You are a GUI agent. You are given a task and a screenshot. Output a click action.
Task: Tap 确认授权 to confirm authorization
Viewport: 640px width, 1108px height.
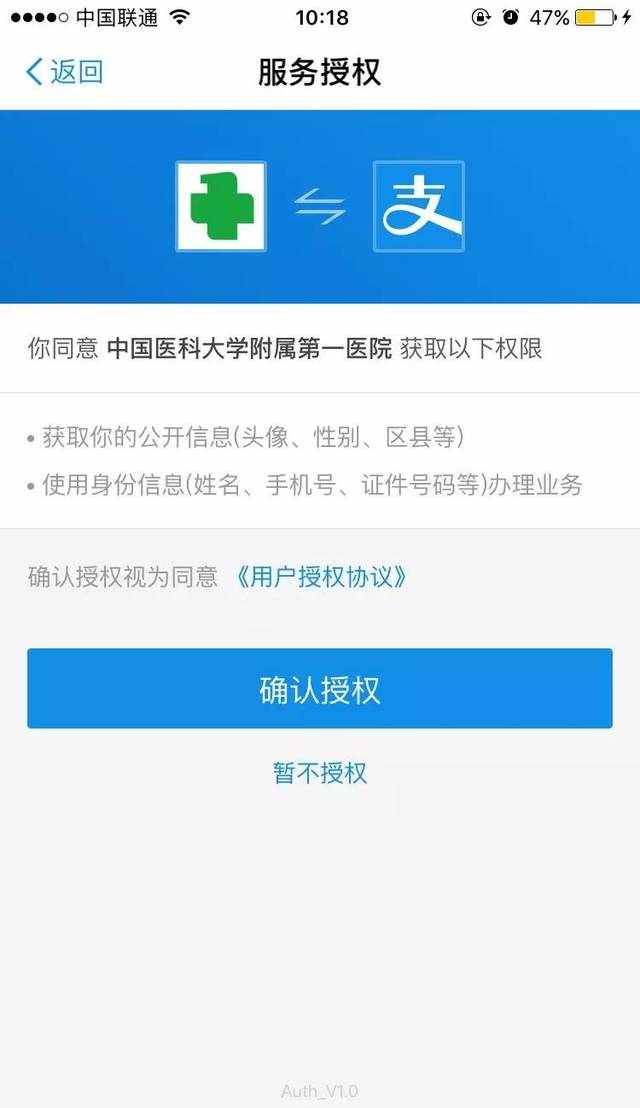pyautogui.click(x=320, y=688)
